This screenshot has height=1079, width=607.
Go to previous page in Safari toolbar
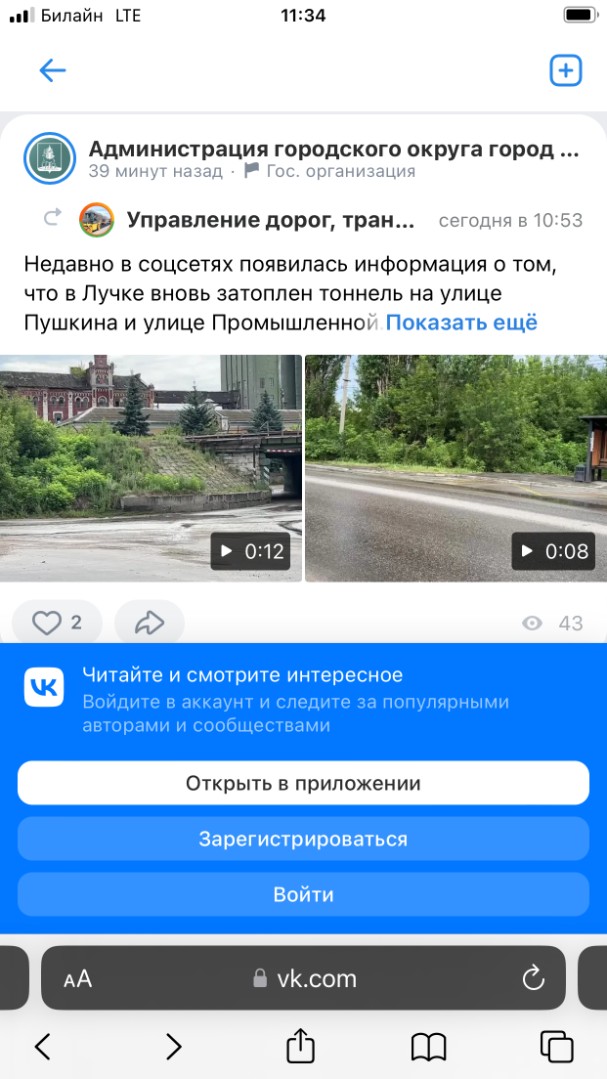43,1047
